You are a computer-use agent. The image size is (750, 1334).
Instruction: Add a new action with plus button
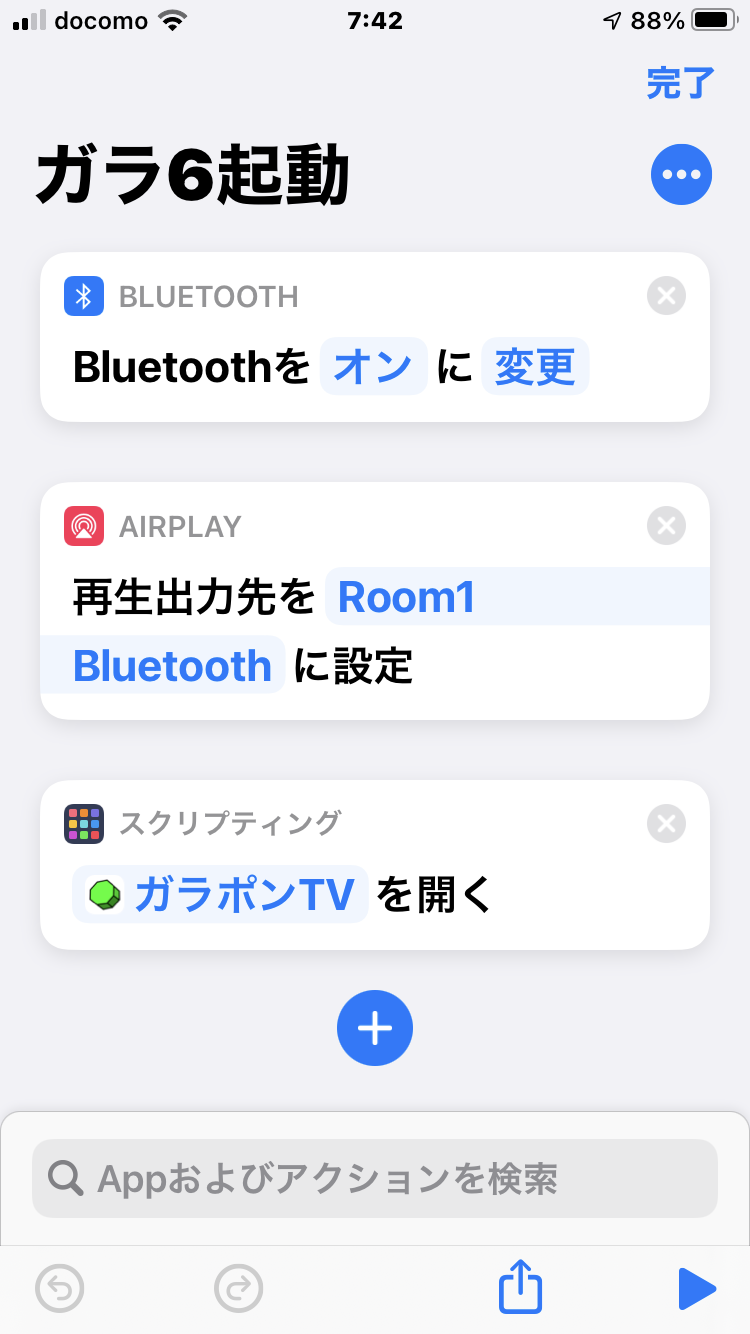(x=375, y=1028)
